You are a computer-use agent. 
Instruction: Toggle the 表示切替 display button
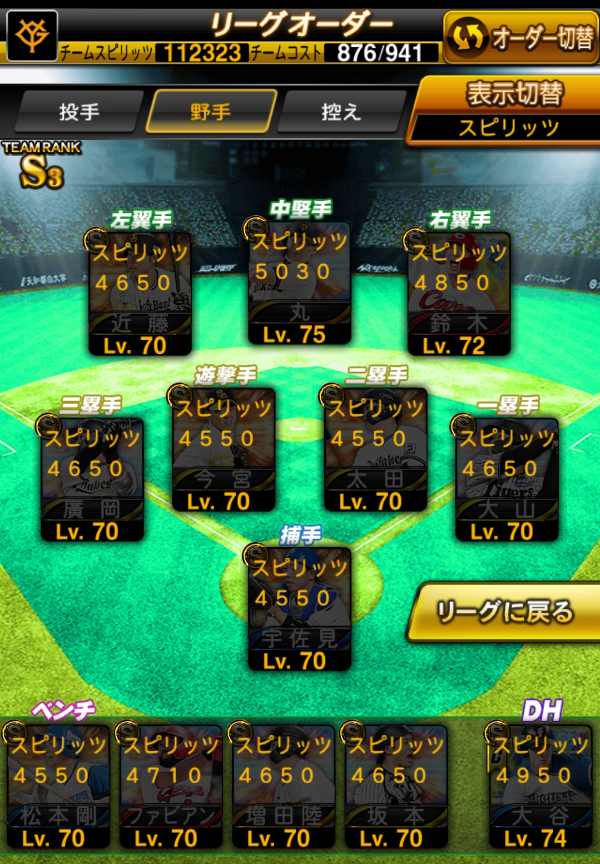(x=513, y=110)
